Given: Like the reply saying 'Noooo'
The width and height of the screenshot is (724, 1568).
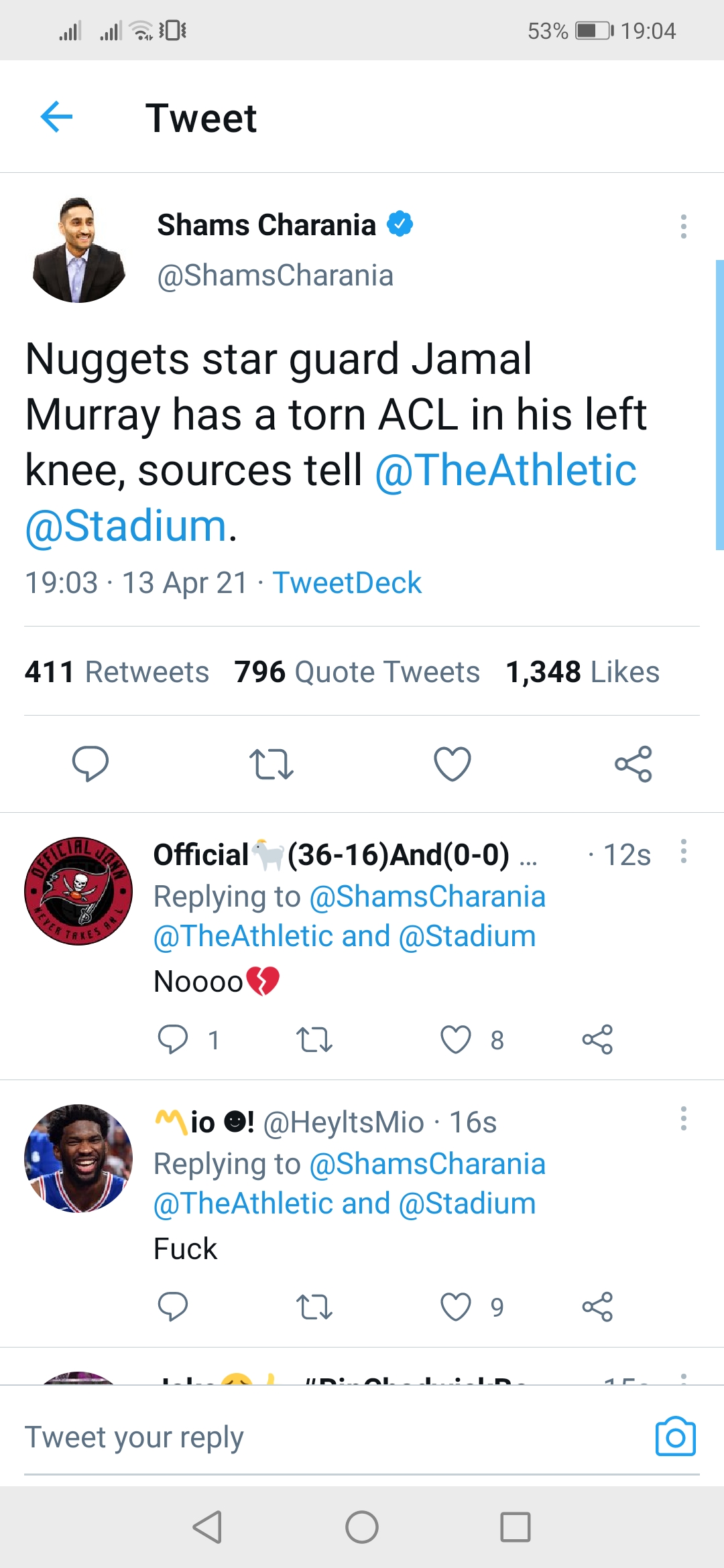Looking at the screenshot, I should tap(459, 1039).
